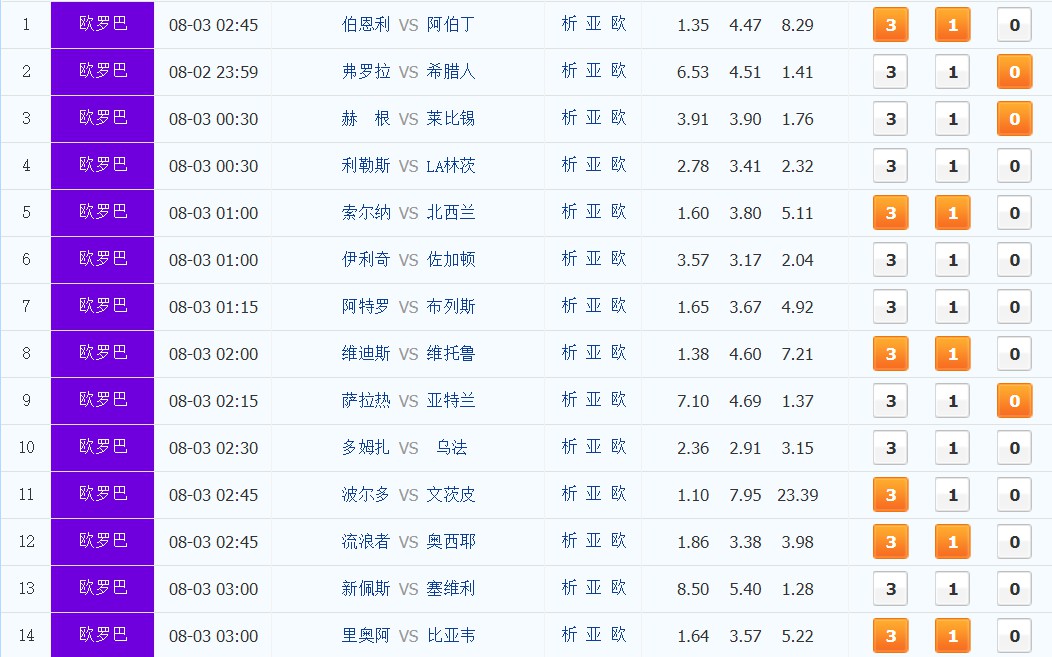Tap 1 for 里奥阿 VS 比亚韦

pyautogui.click(x=952, y=636)
